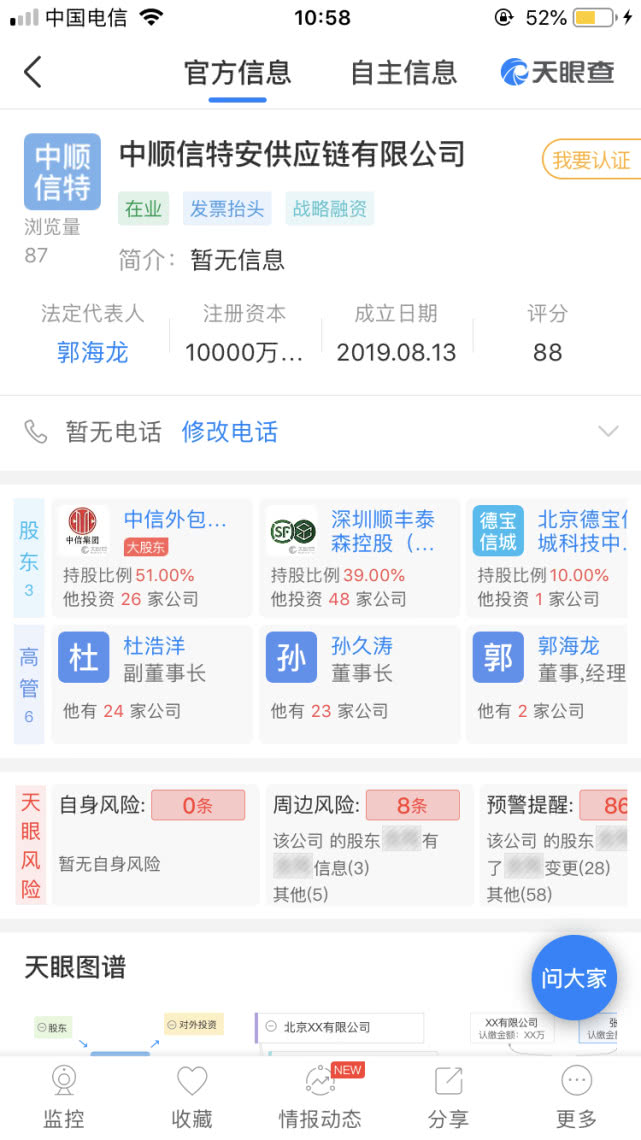This screenshot has height=1140, width=641.
Task: Select the 官方信息 tab
Action: (x=237, y=72)
